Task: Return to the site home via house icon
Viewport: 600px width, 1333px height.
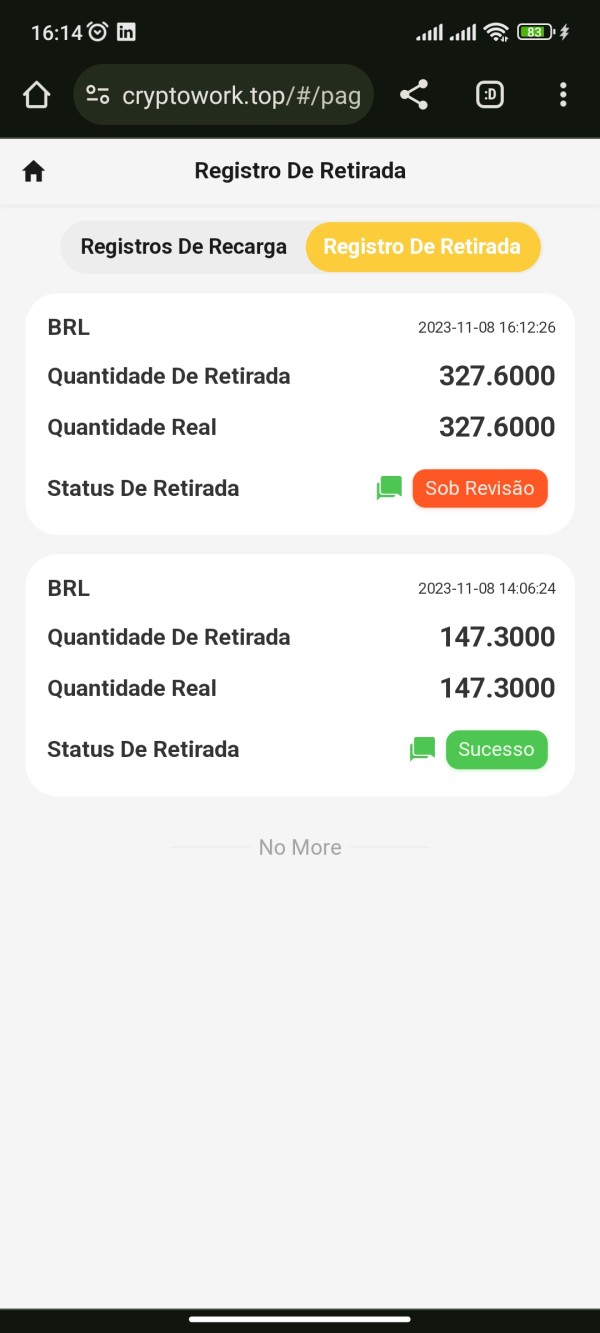Action: pyautogui.click(x=34, y=171)
